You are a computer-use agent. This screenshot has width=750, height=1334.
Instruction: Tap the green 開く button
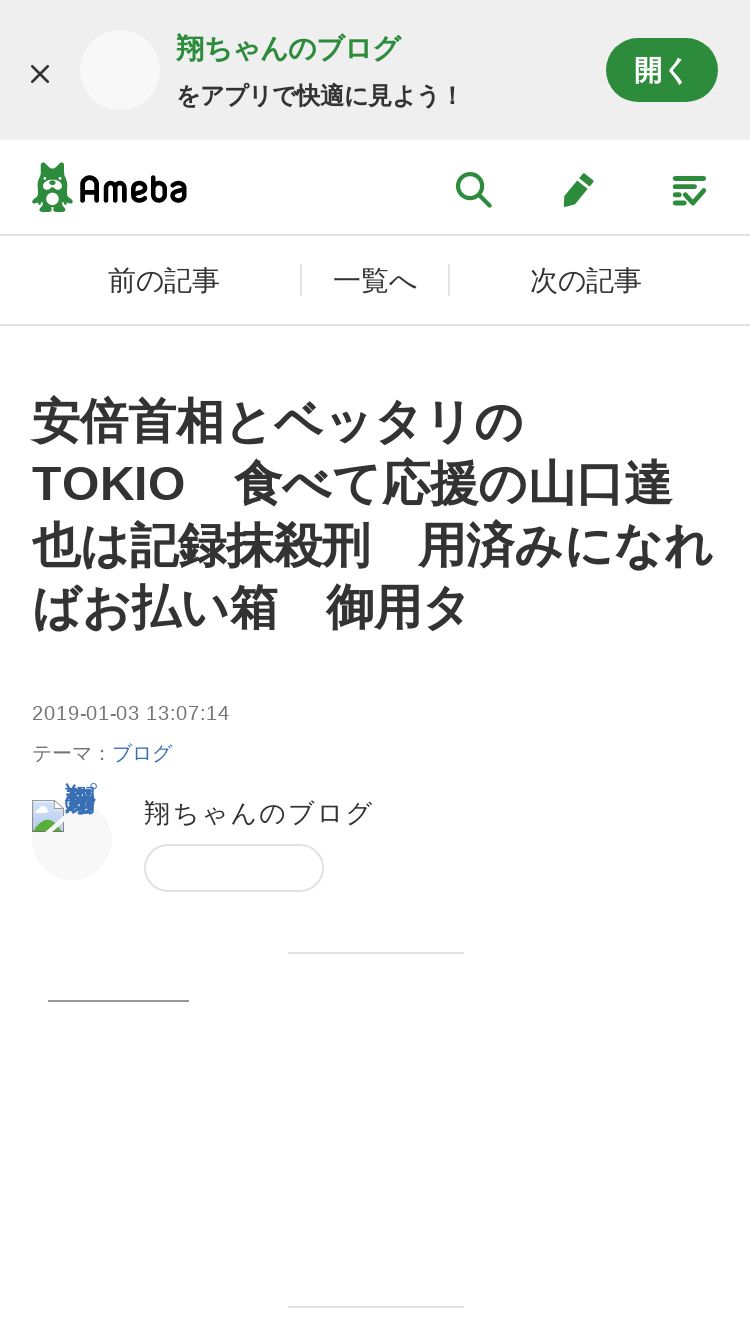click(662, 70)
